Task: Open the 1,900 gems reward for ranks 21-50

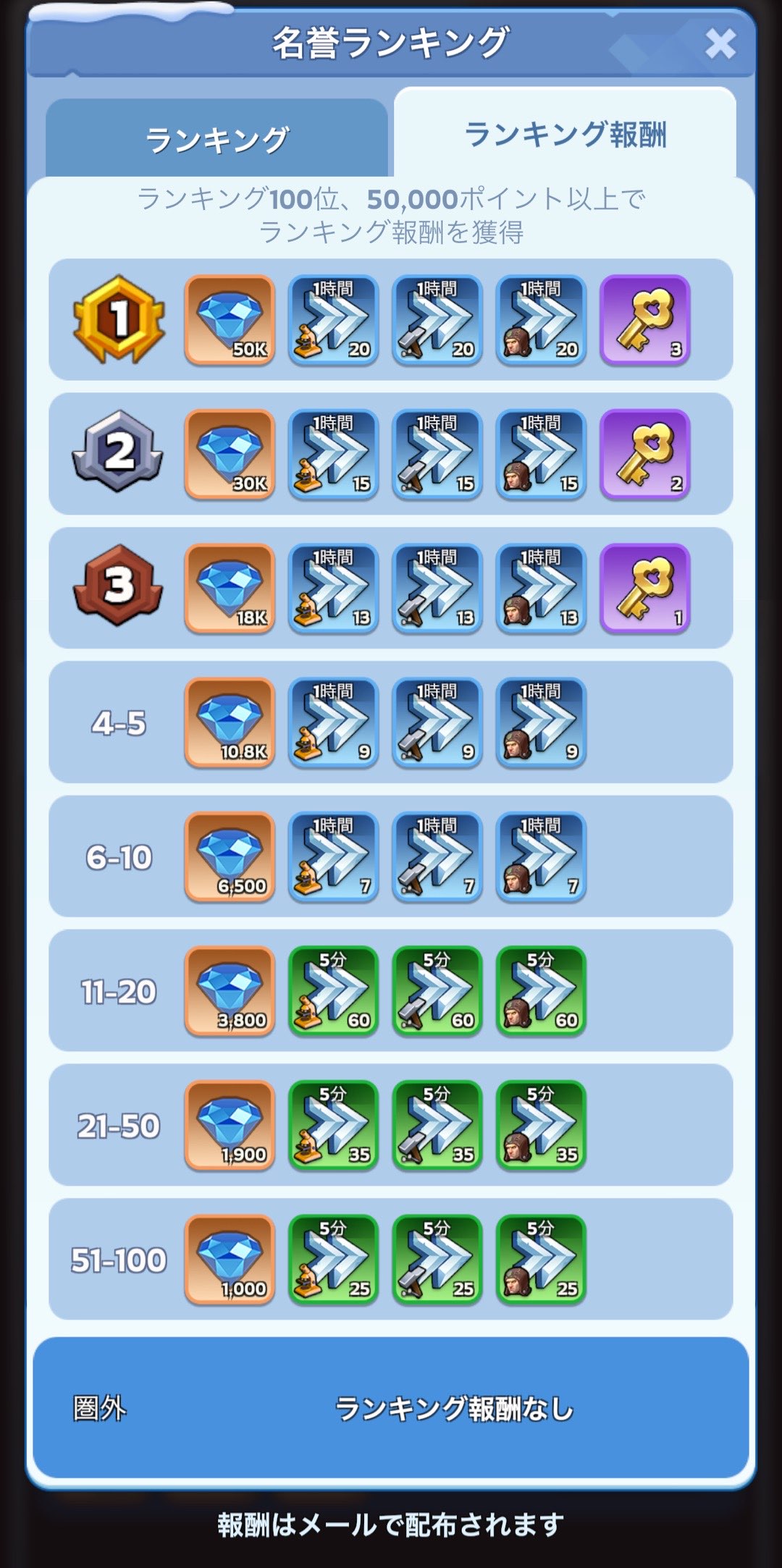Action: 230,1125
